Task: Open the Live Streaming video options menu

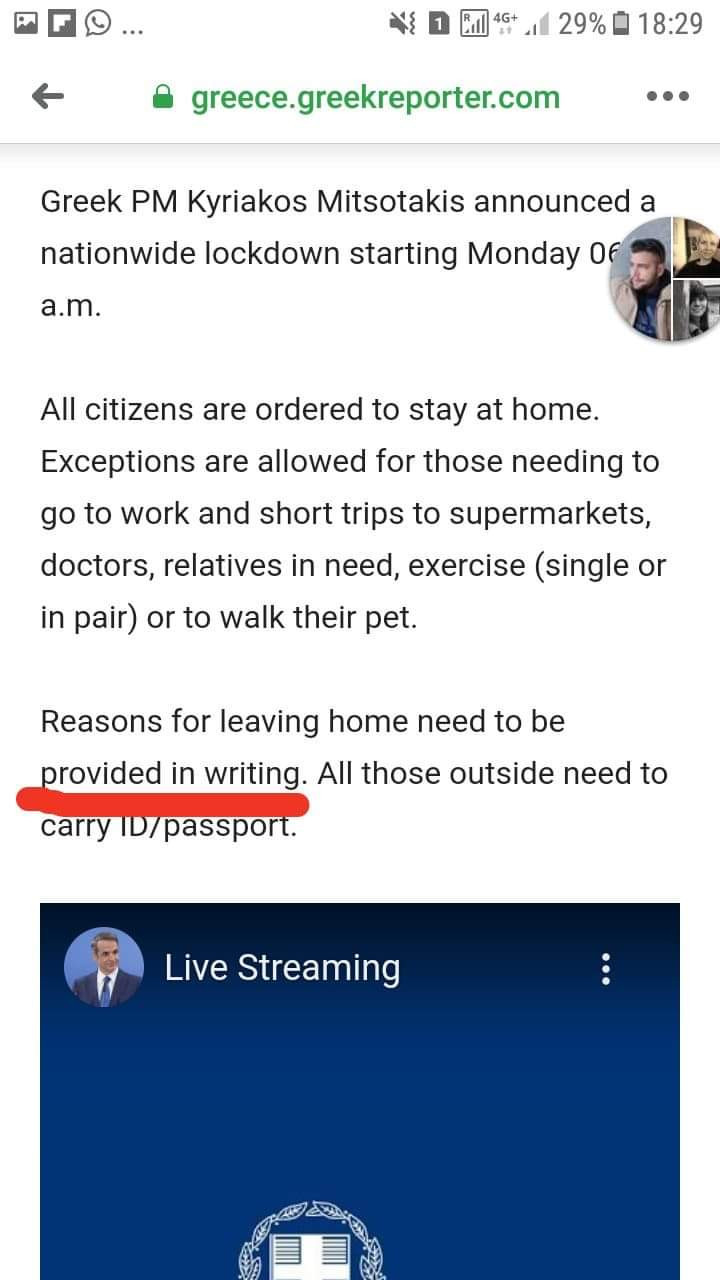Action: point(605,968)
